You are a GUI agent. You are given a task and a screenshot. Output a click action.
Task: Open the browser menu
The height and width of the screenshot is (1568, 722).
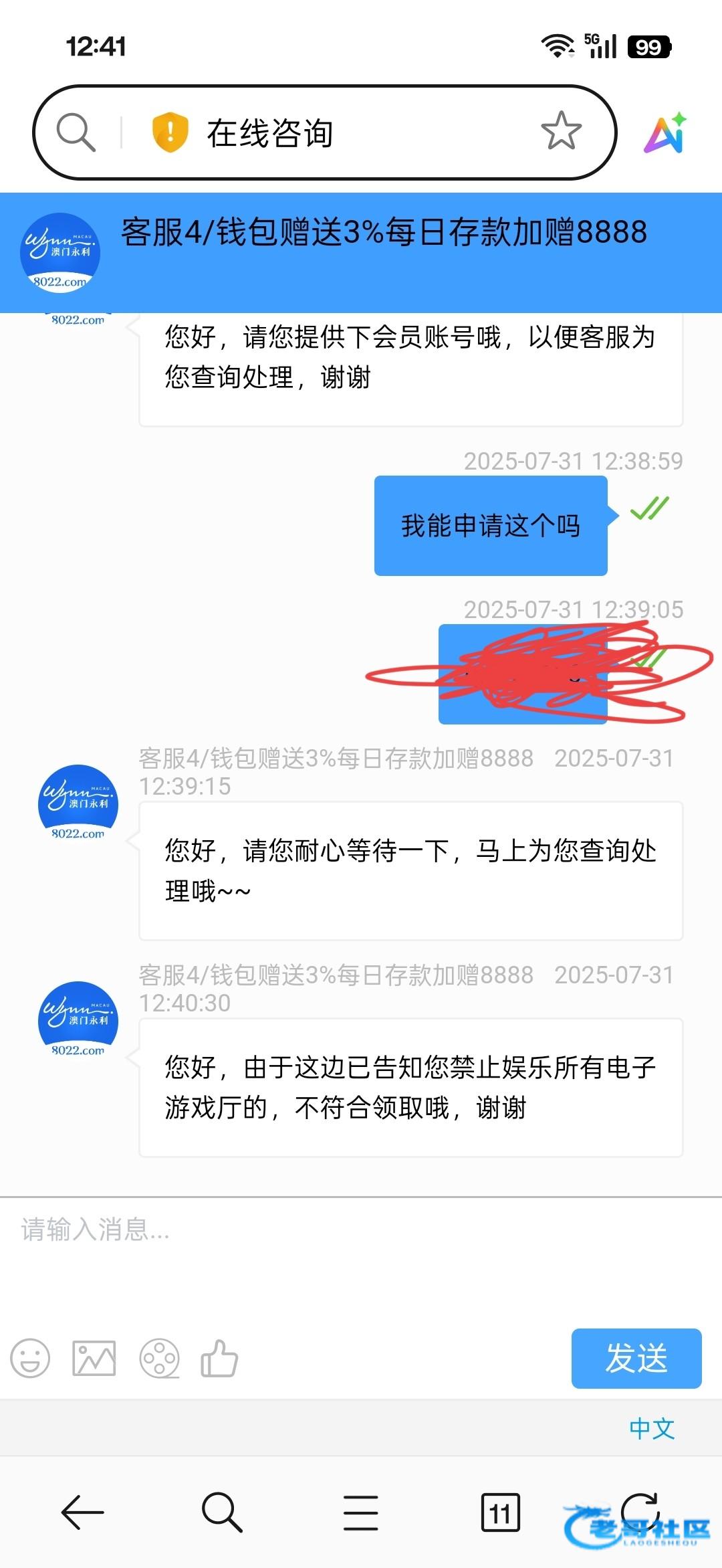click(x=361, y=1512)
